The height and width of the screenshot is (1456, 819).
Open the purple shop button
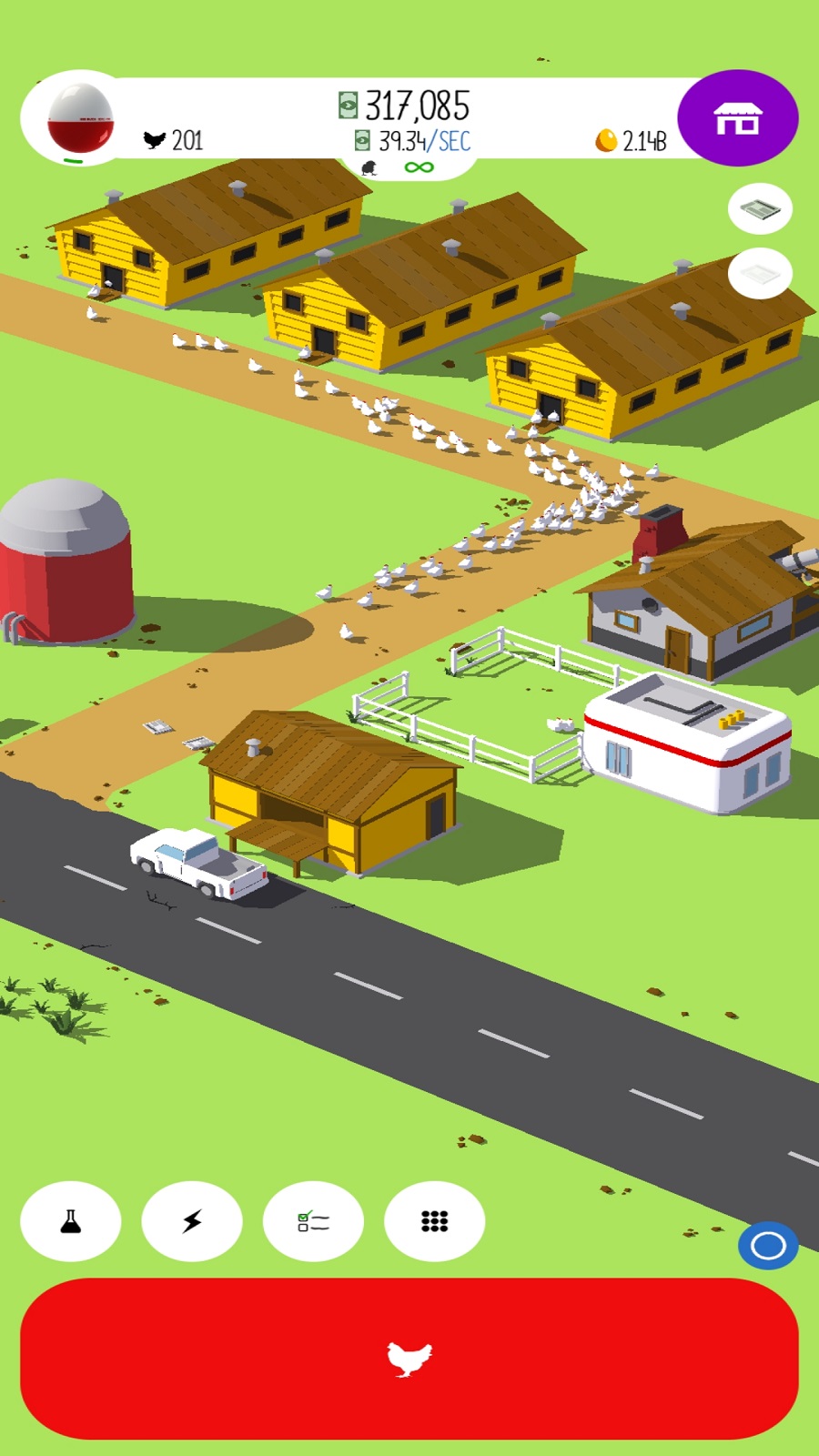tap(738, 118)
